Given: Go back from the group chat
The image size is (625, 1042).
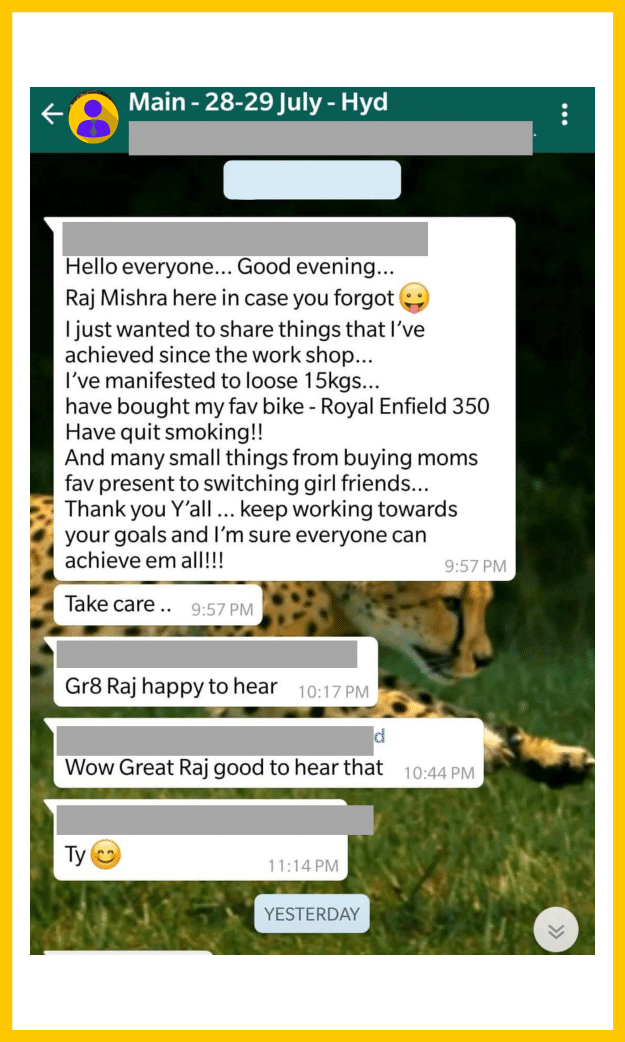Looking at the screenshot, I should (x=51, y=115).
